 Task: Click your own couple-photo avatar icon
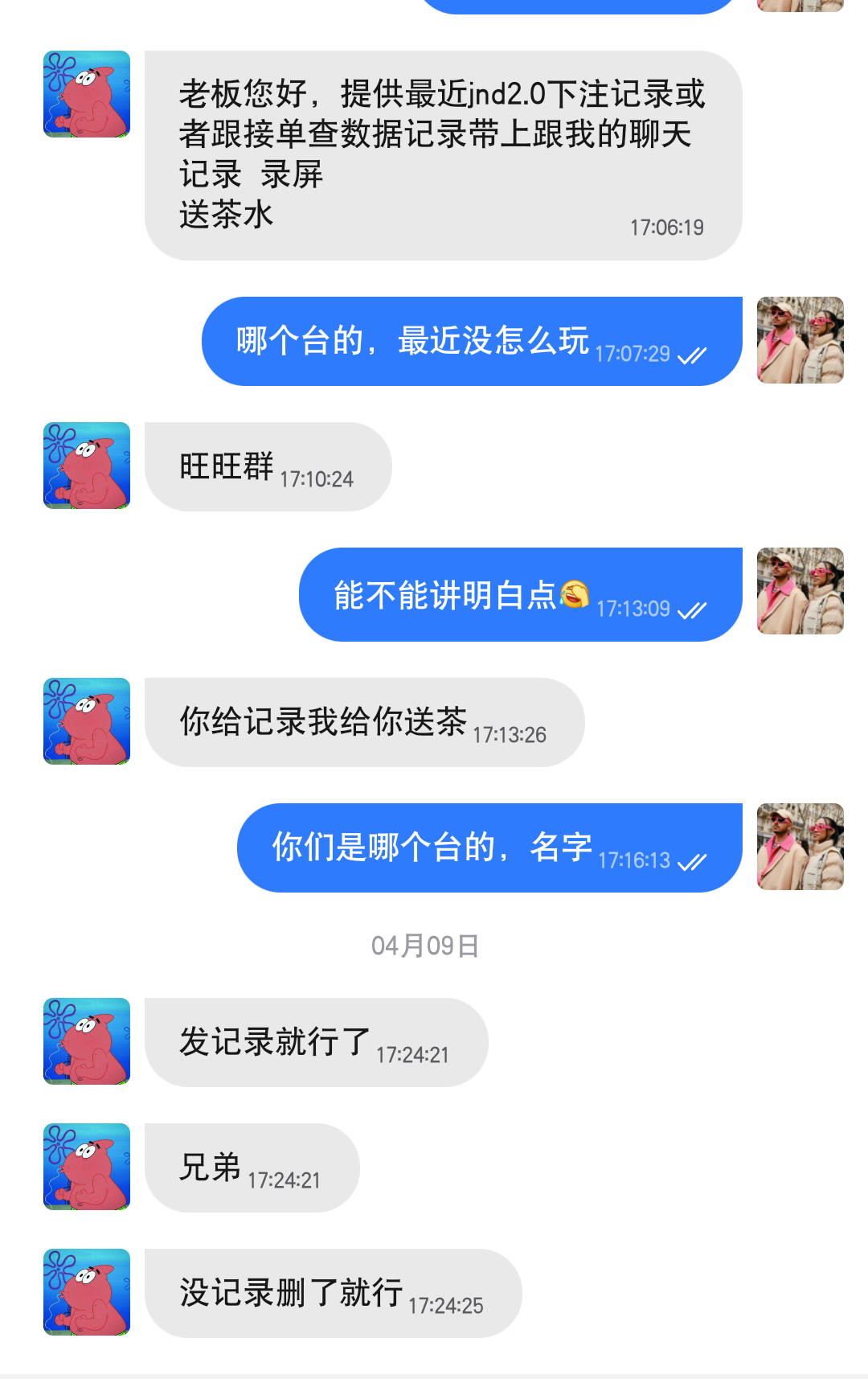800,341
